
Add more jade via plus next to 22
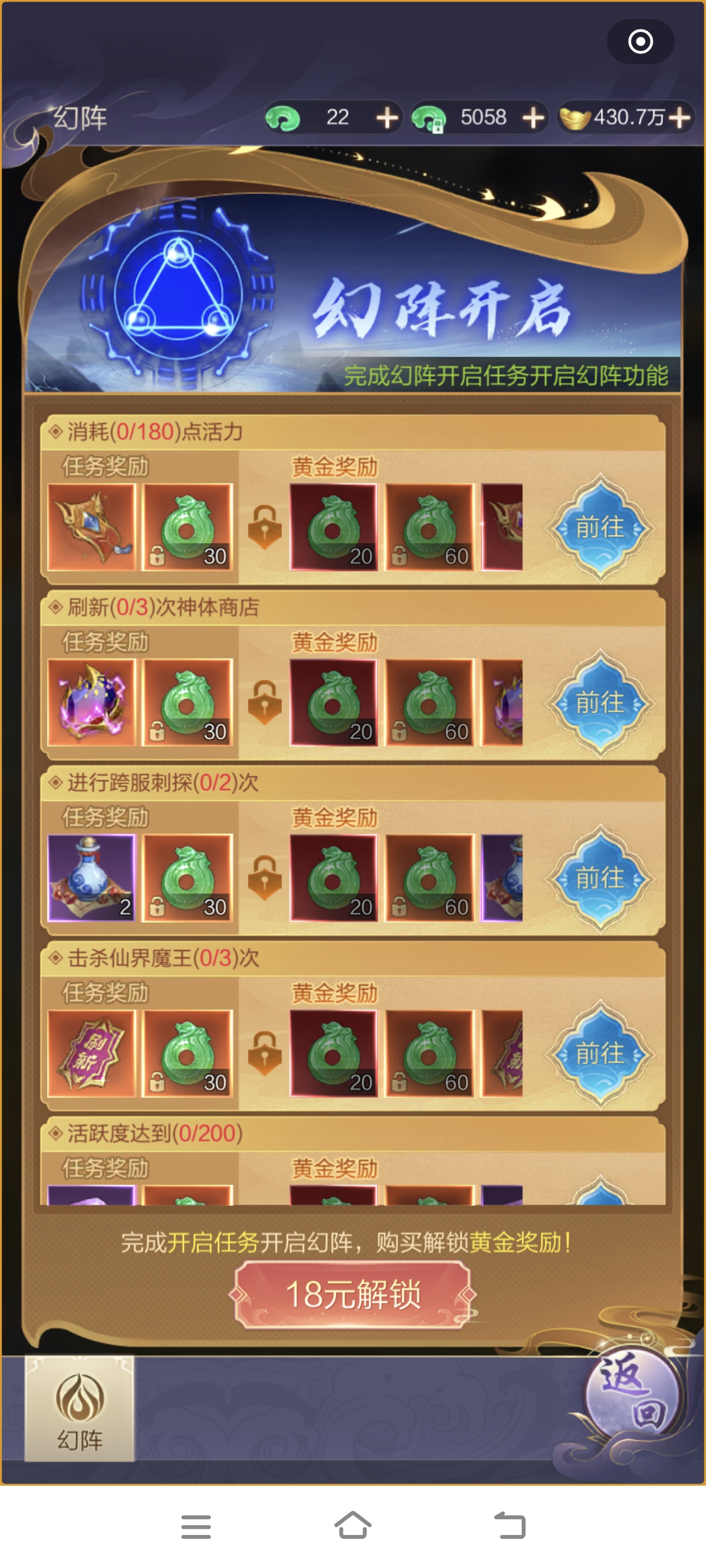tap(387, 118)
